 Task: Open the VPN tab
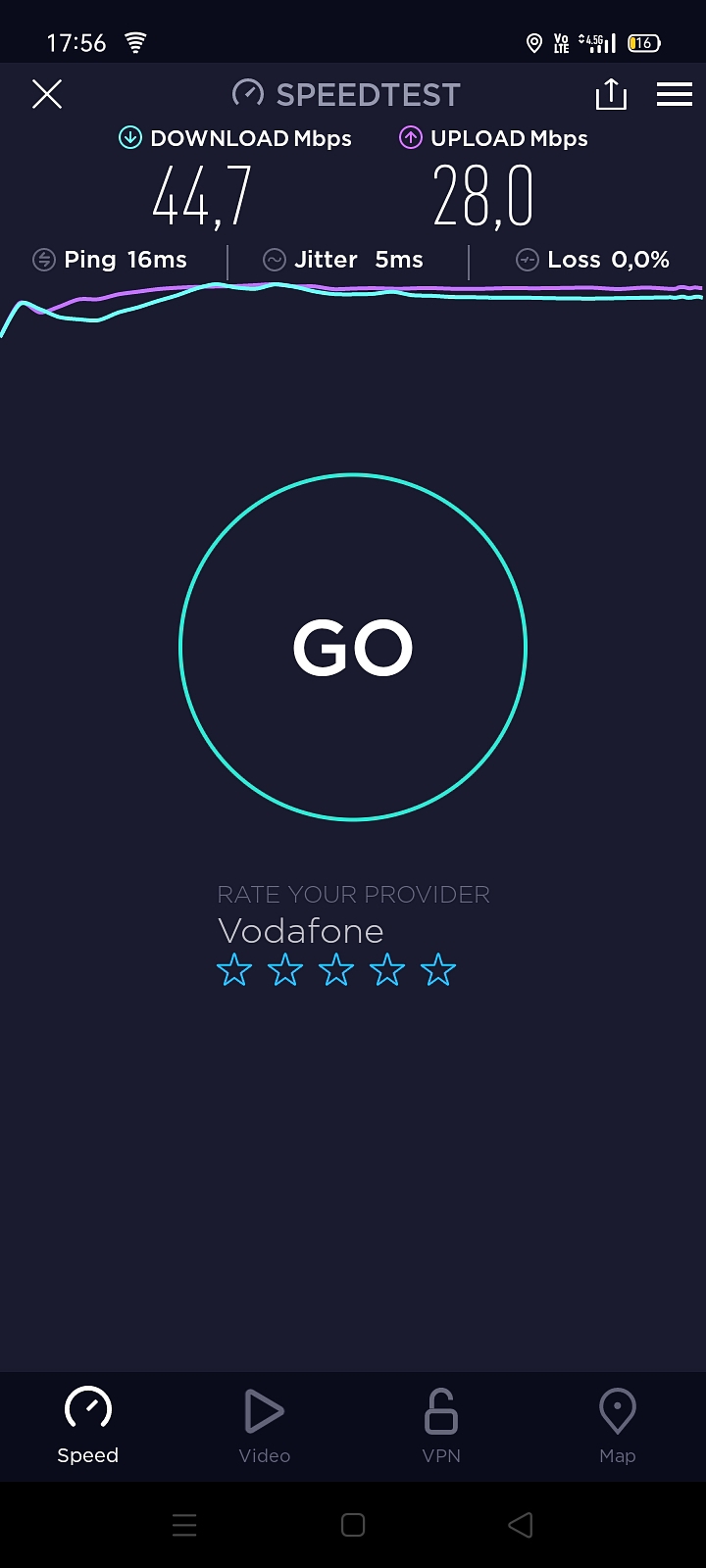[x=441, y=1426]
